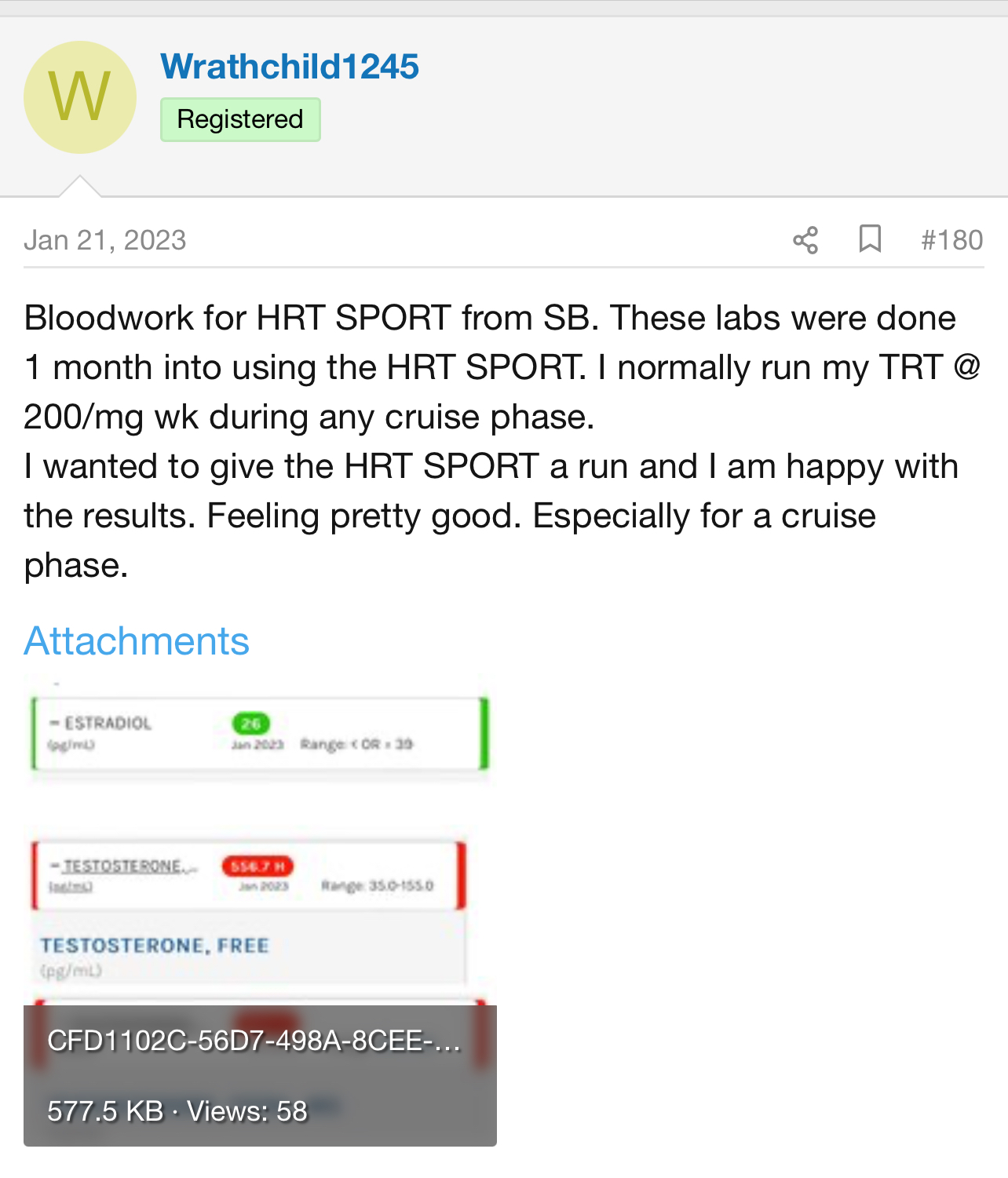Image resolution: width=1008 pixels, height=1178 pixels.
Task: Share post #180
Action: (805, 239)
